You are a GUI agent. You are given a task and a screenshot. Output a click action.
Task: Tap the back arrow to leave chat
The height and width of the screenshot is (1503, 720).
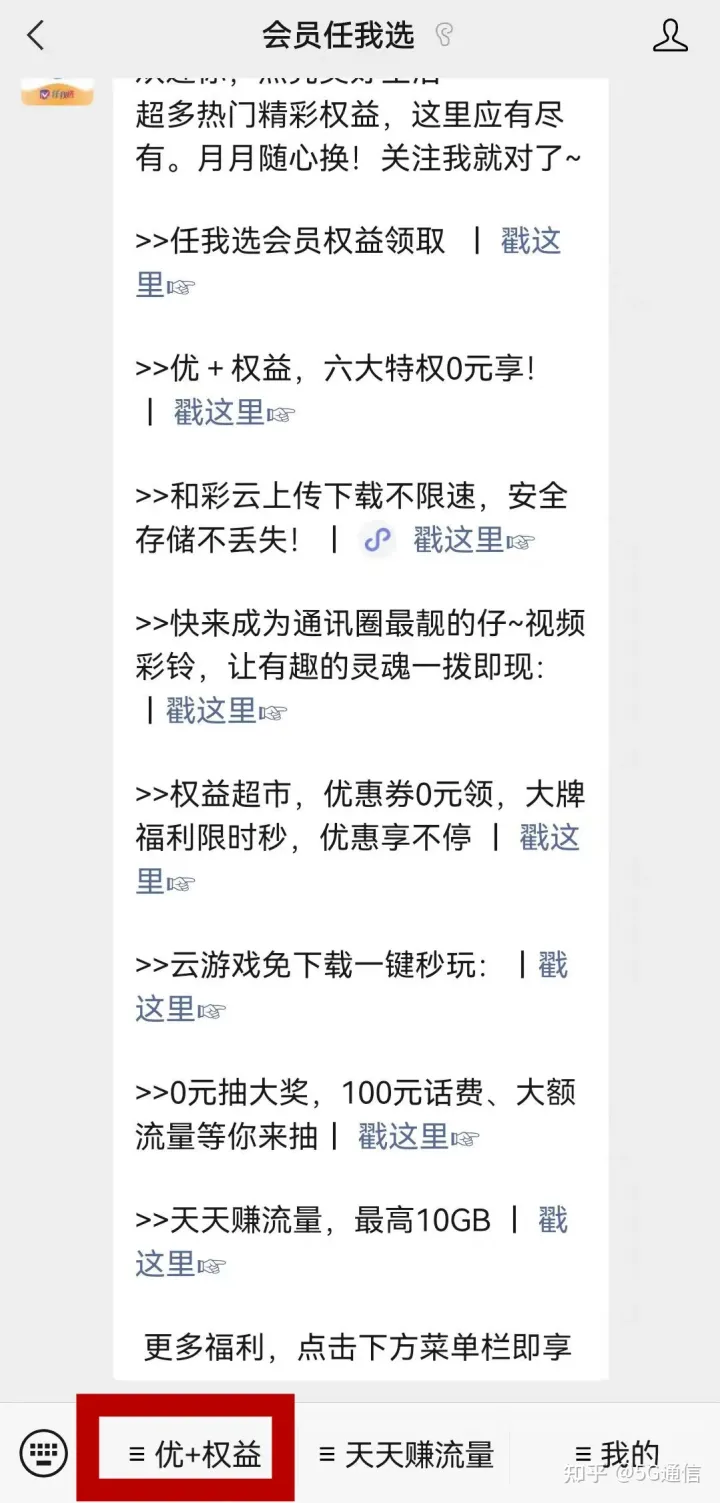click(x=36, y=33)
